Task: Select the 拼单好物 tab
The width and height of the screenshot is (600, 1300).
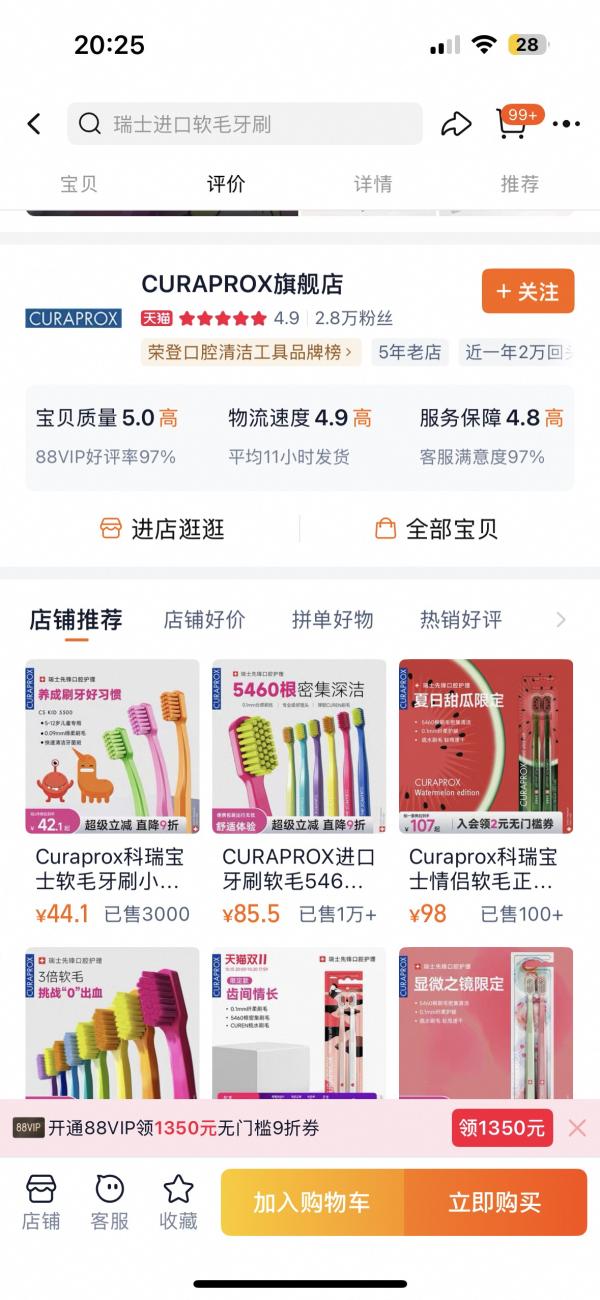Action: coord(332,620)
